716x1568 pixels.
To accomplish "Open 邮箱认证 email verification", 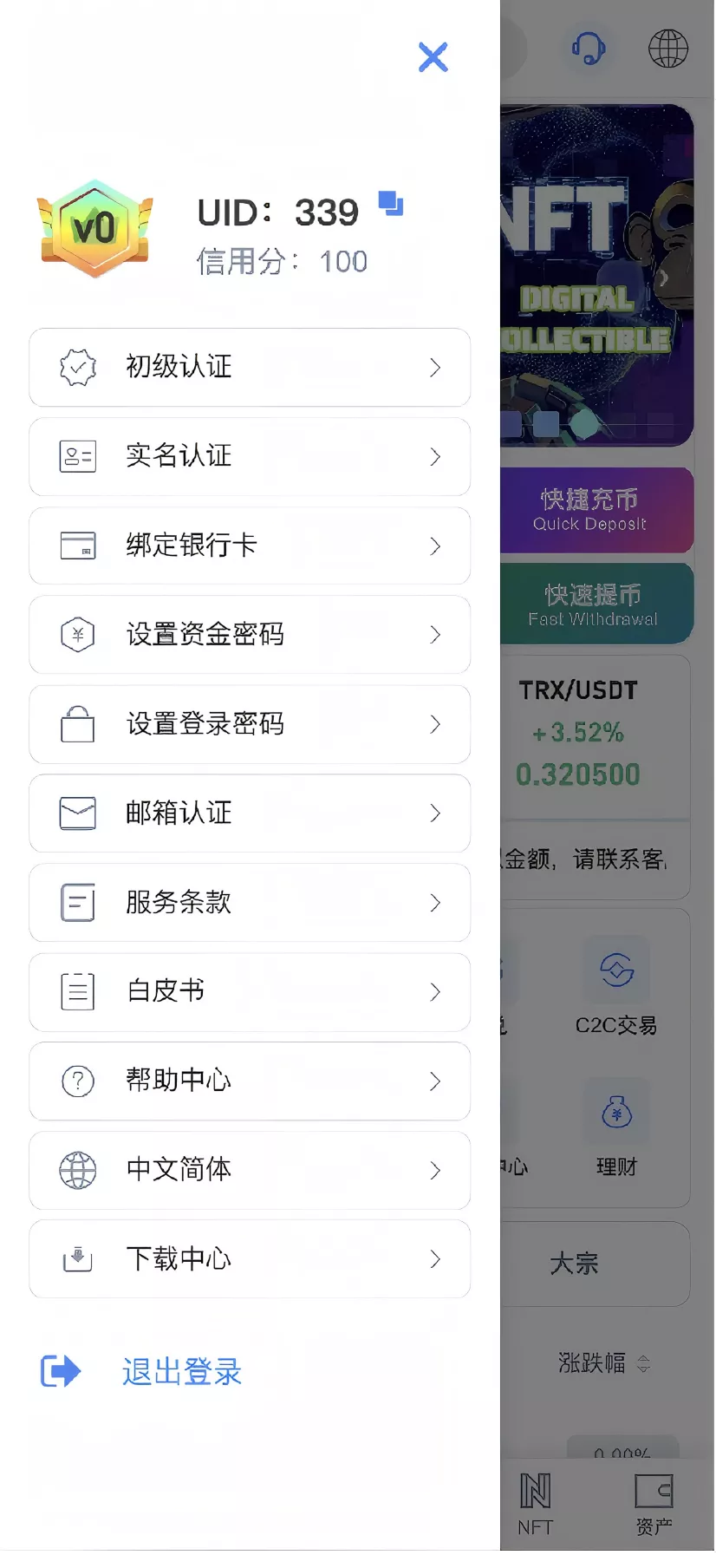I will point(250,813).
